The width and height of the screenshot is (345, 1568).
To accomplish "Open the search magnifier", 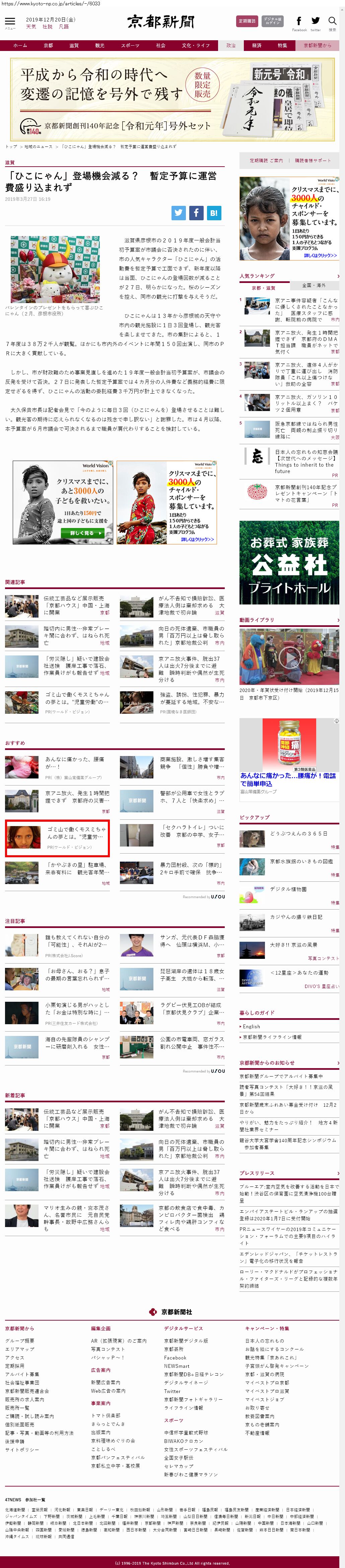I will pyautogui.click(x=332, y=22).
